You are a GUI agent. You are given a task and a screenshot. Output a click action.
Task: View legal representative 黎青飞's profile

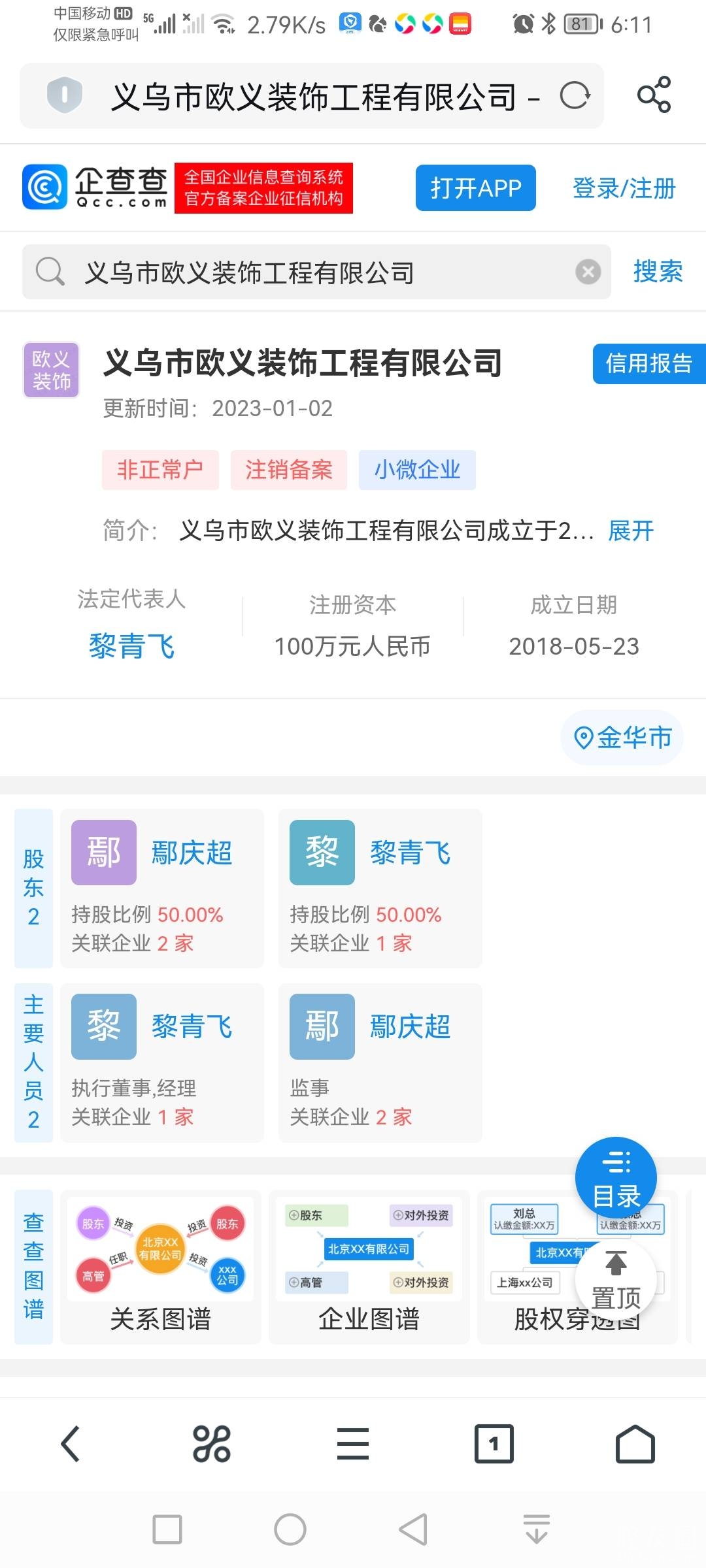pos(131,646)
